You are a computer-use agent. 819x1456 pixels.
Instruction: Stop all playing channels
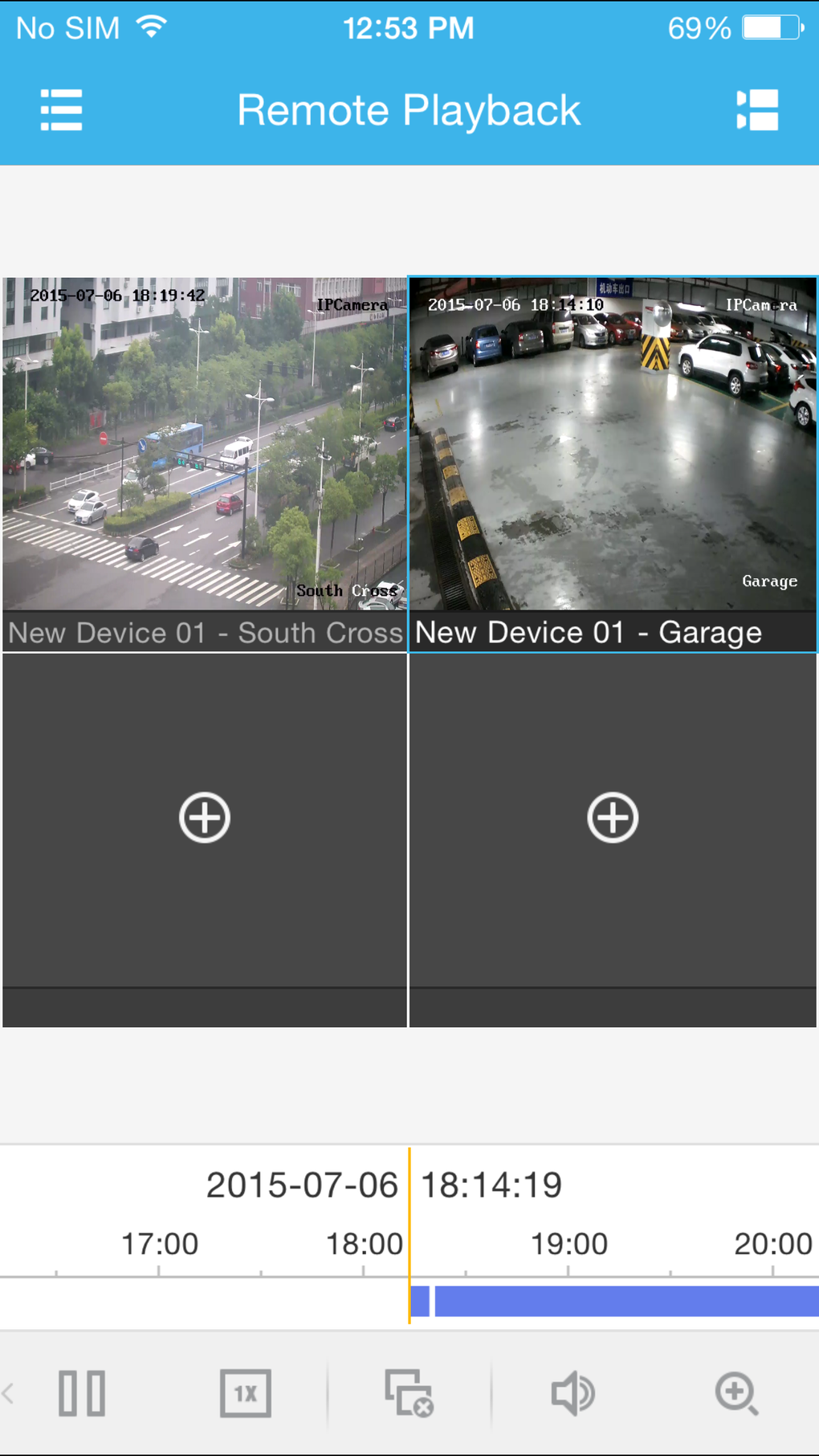click(409, 1393)
